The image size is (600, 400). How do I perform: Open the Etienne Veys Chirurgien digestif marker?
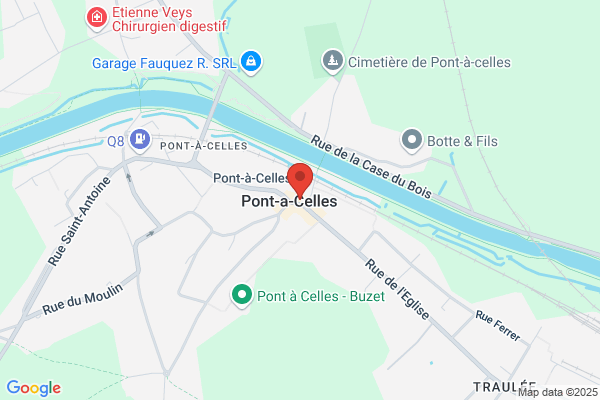[x=96, y=18]
